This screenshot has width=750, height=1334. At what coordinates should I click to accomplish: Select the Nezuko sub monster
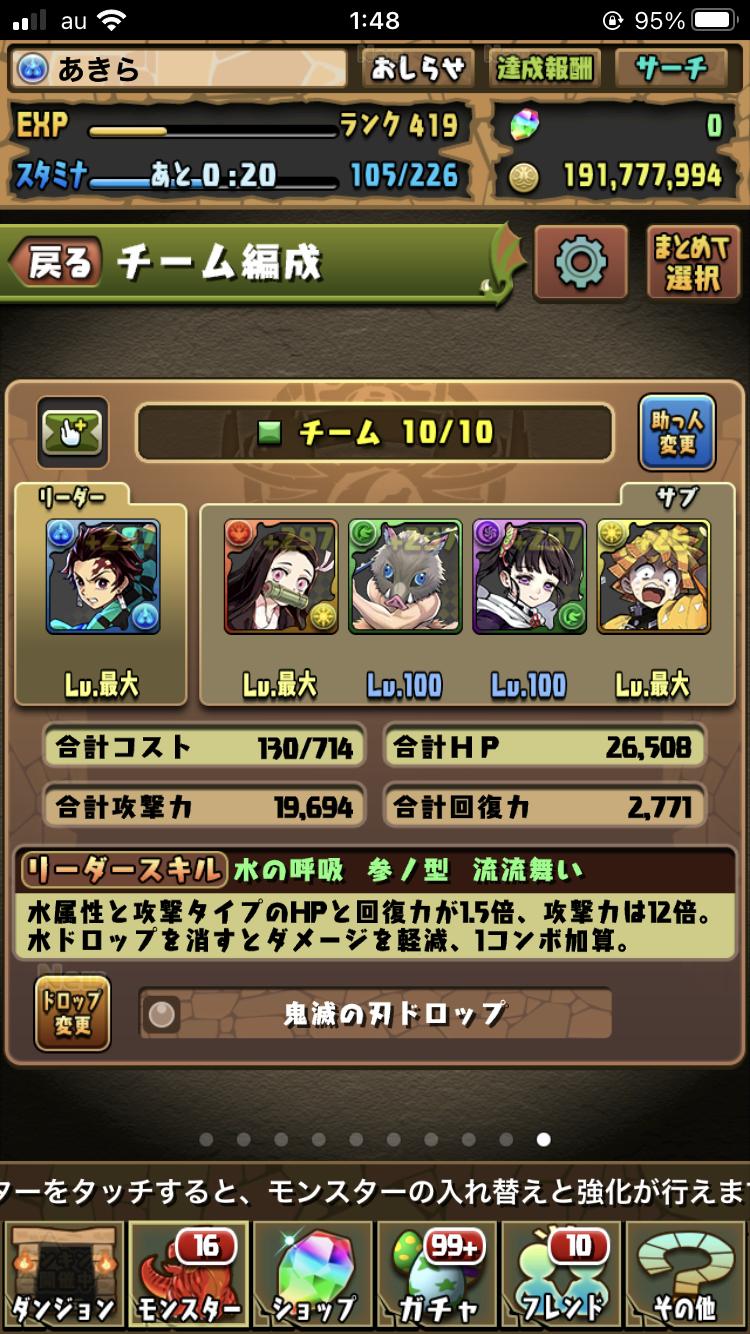(x=280, y=576)
